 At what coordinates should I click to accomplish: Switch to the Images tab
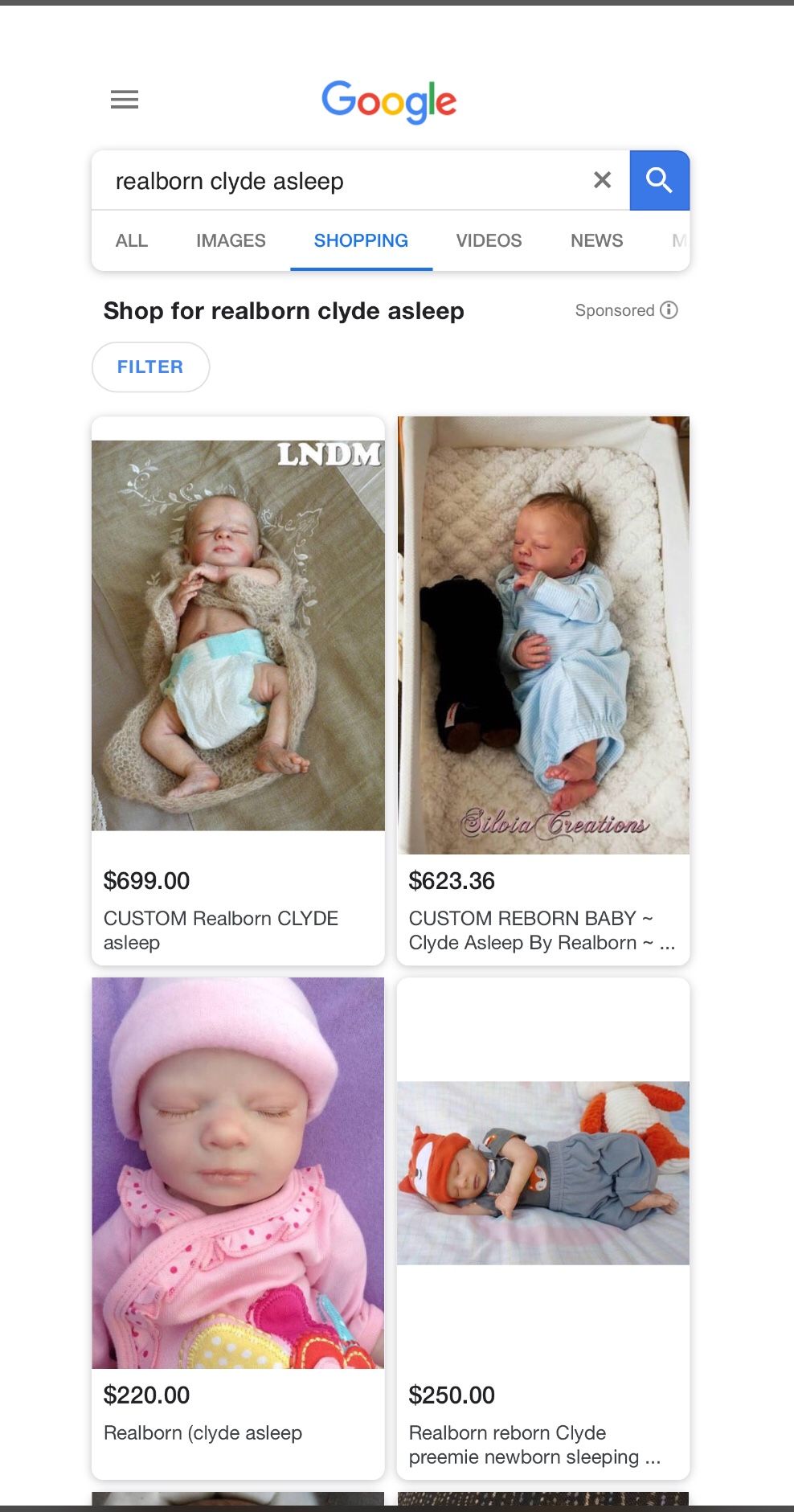click(231, 240)
